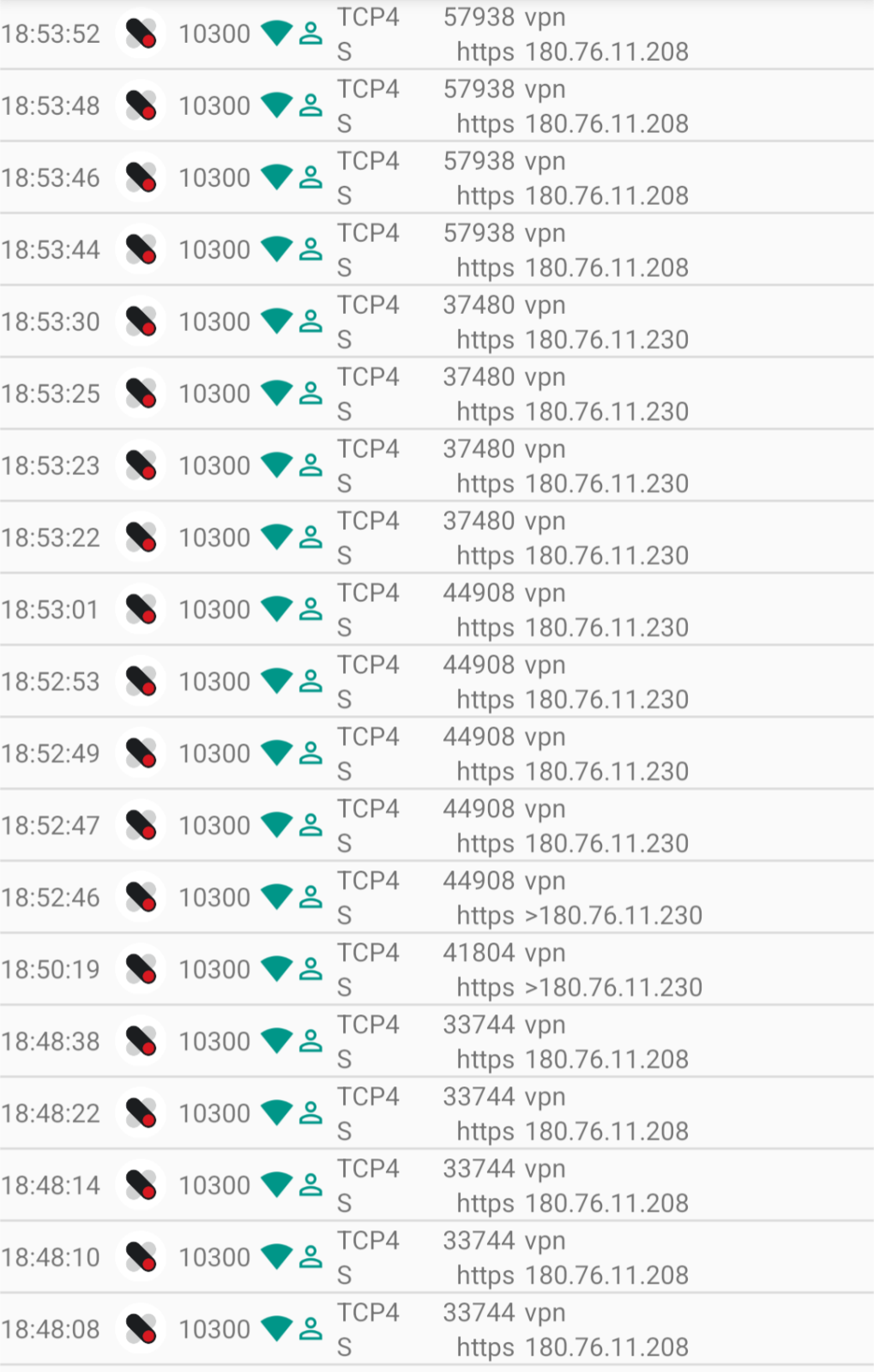Viewport: 874px width, 1372px height.
Task: Tap the 18:53:22 connection entry
Action: [437, 539]
